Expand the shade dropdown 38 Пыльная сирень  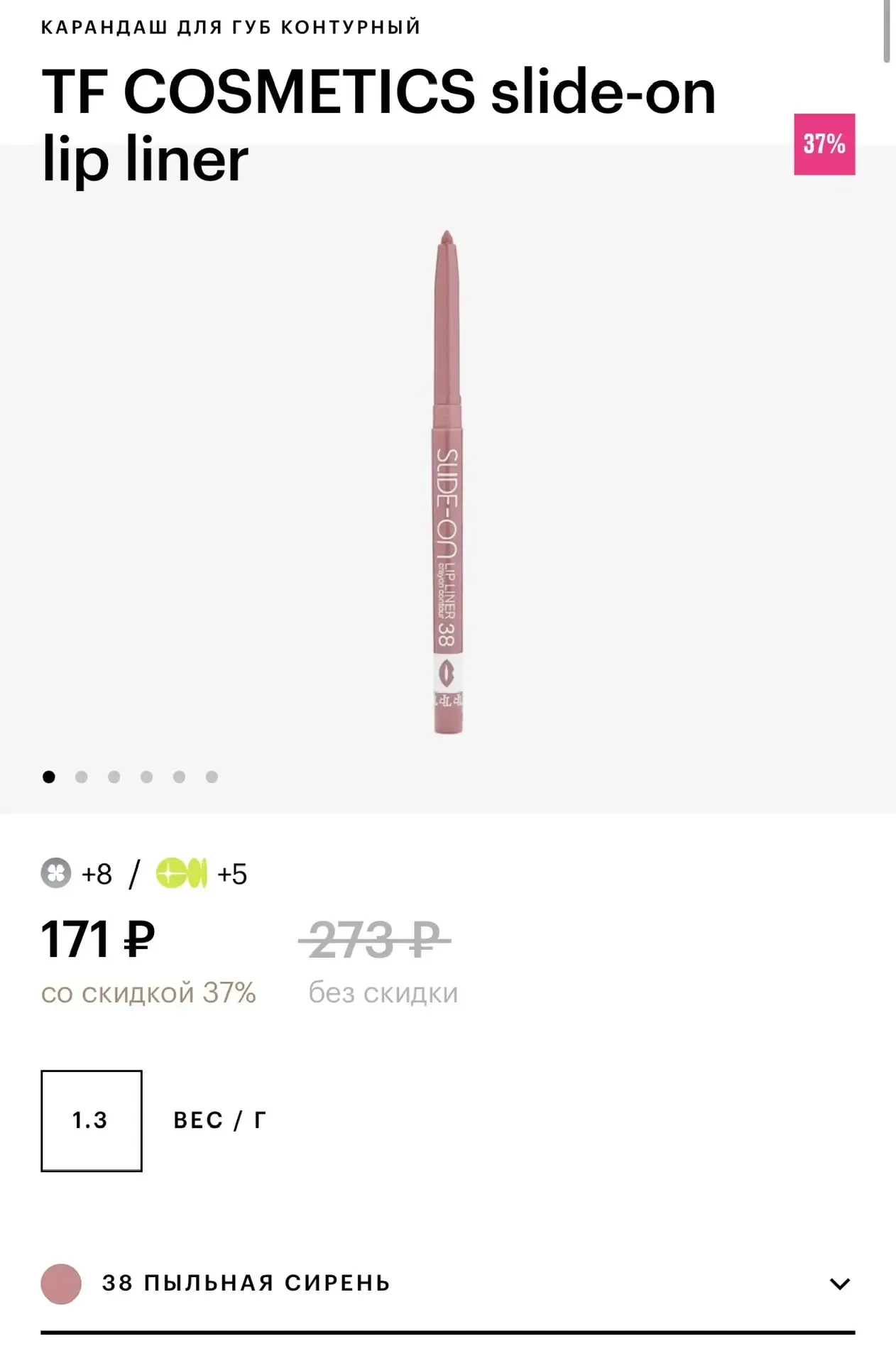pyautogui.click(x=839, y=1283)
